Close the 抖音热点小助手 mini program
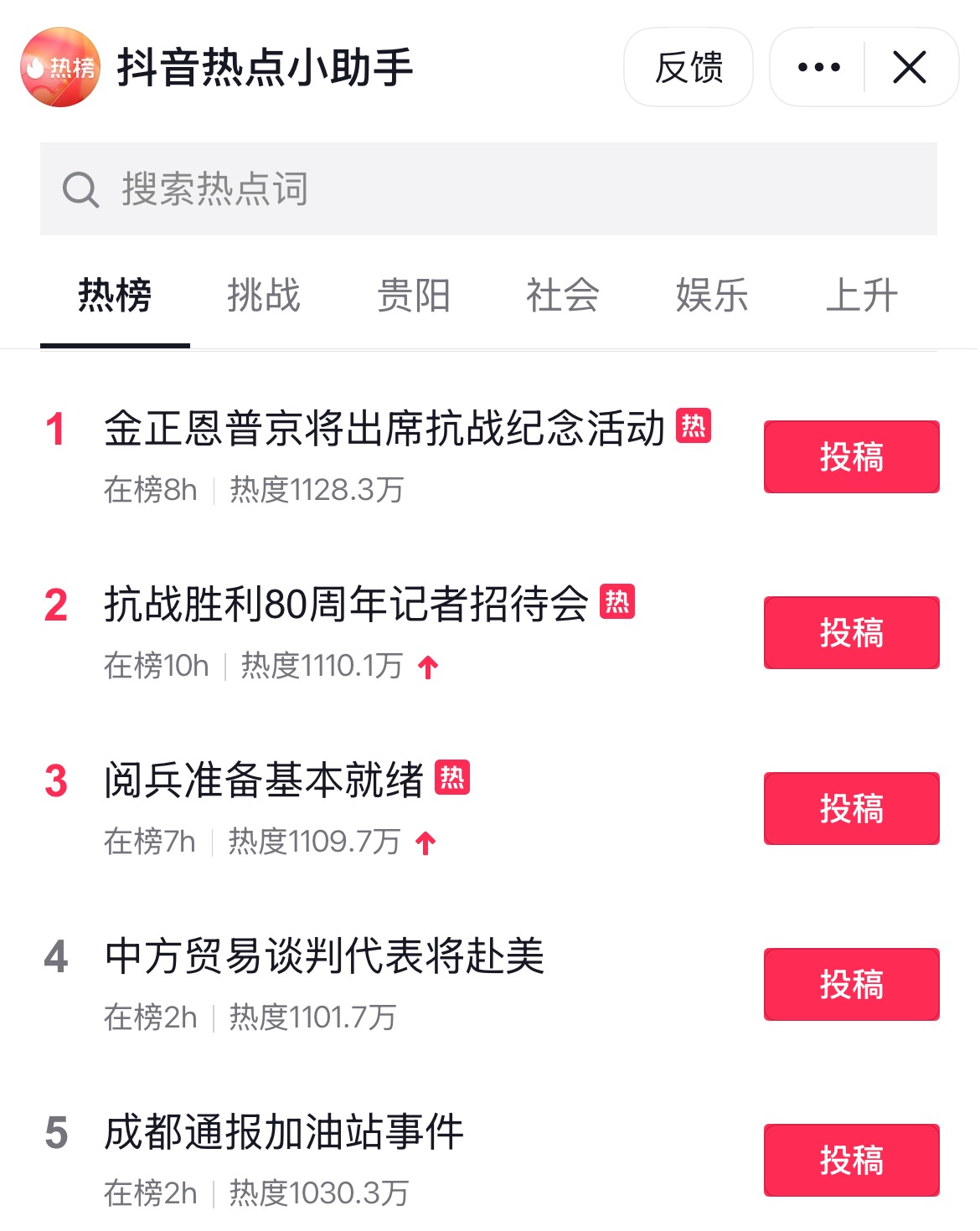Screen dimensions: 980x1231 tap(910, 67)
